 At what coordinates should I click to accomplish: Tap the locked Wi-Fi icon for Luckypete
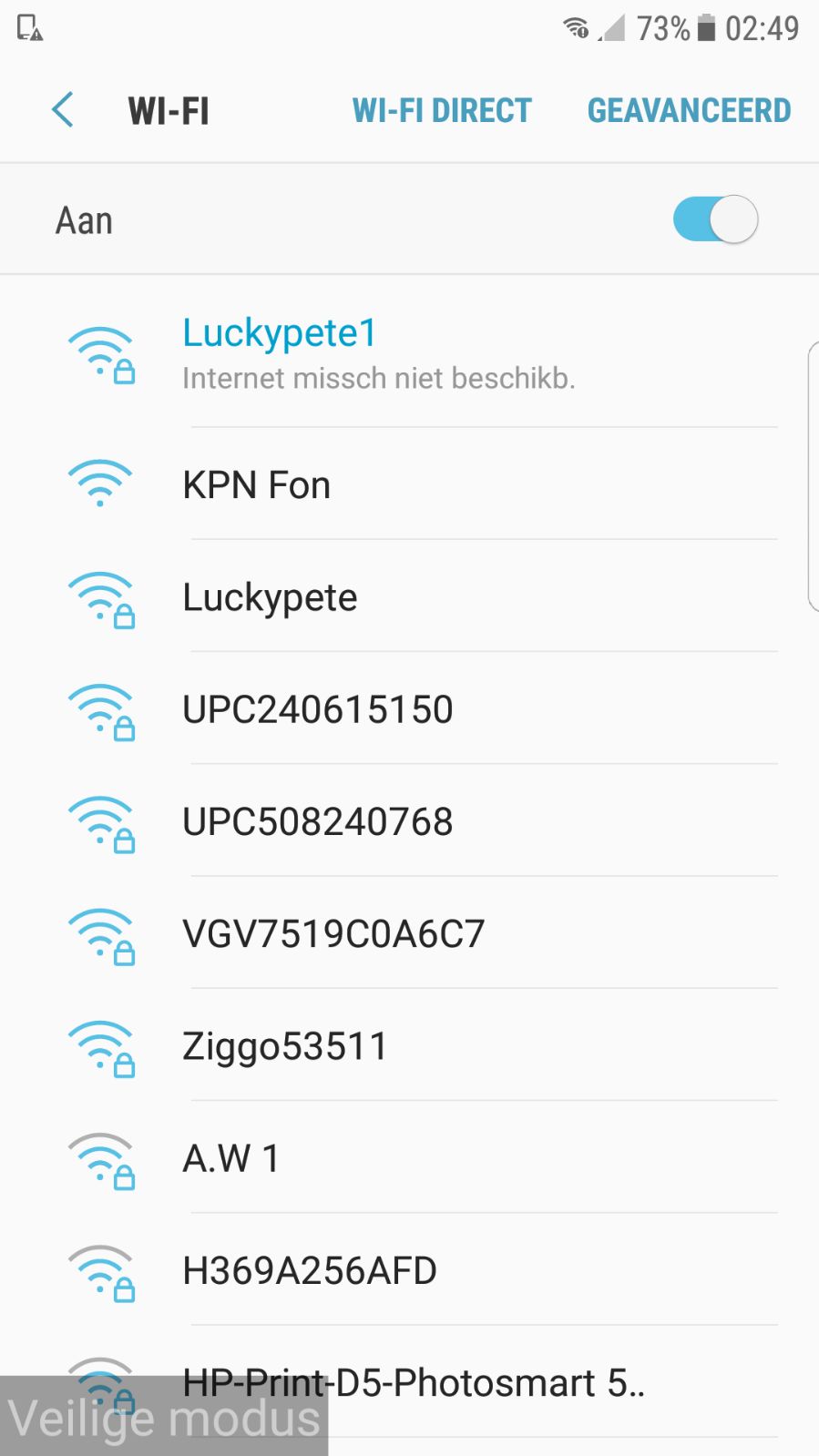[x=100, y=598]
